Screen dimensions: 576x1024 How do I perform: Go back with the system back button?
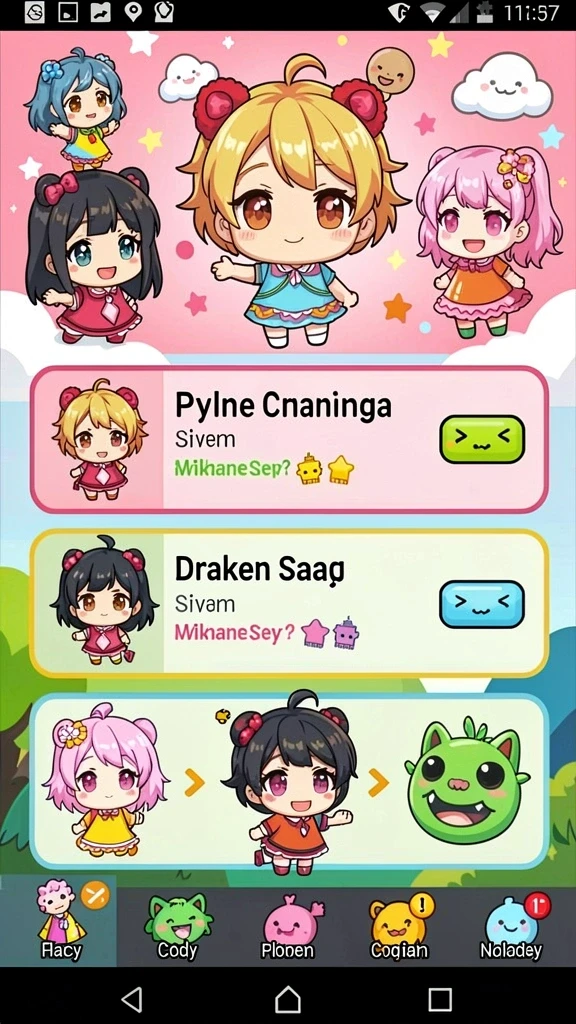pyautogui.click(x=133, y=999)
